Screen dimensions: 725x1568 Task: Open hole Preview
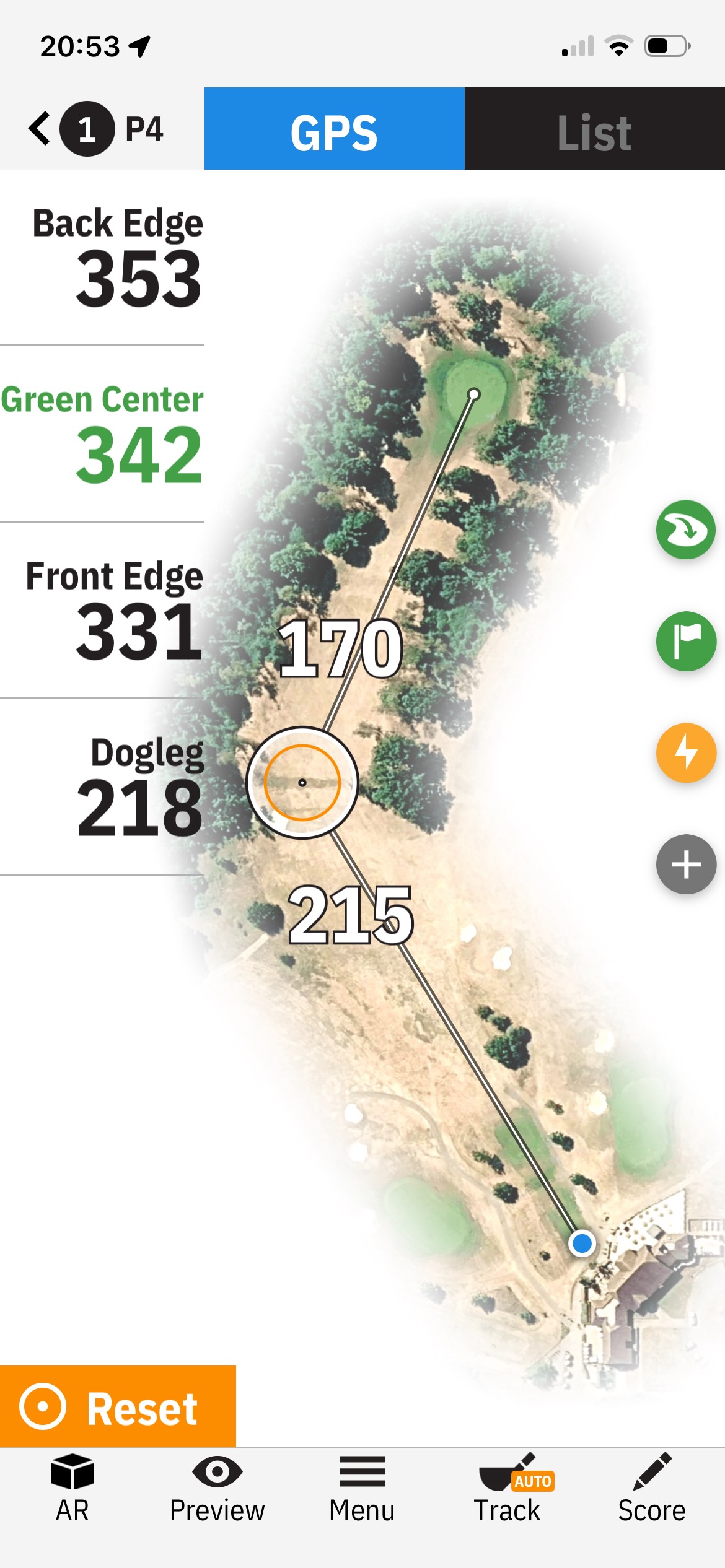point(217,1489)
